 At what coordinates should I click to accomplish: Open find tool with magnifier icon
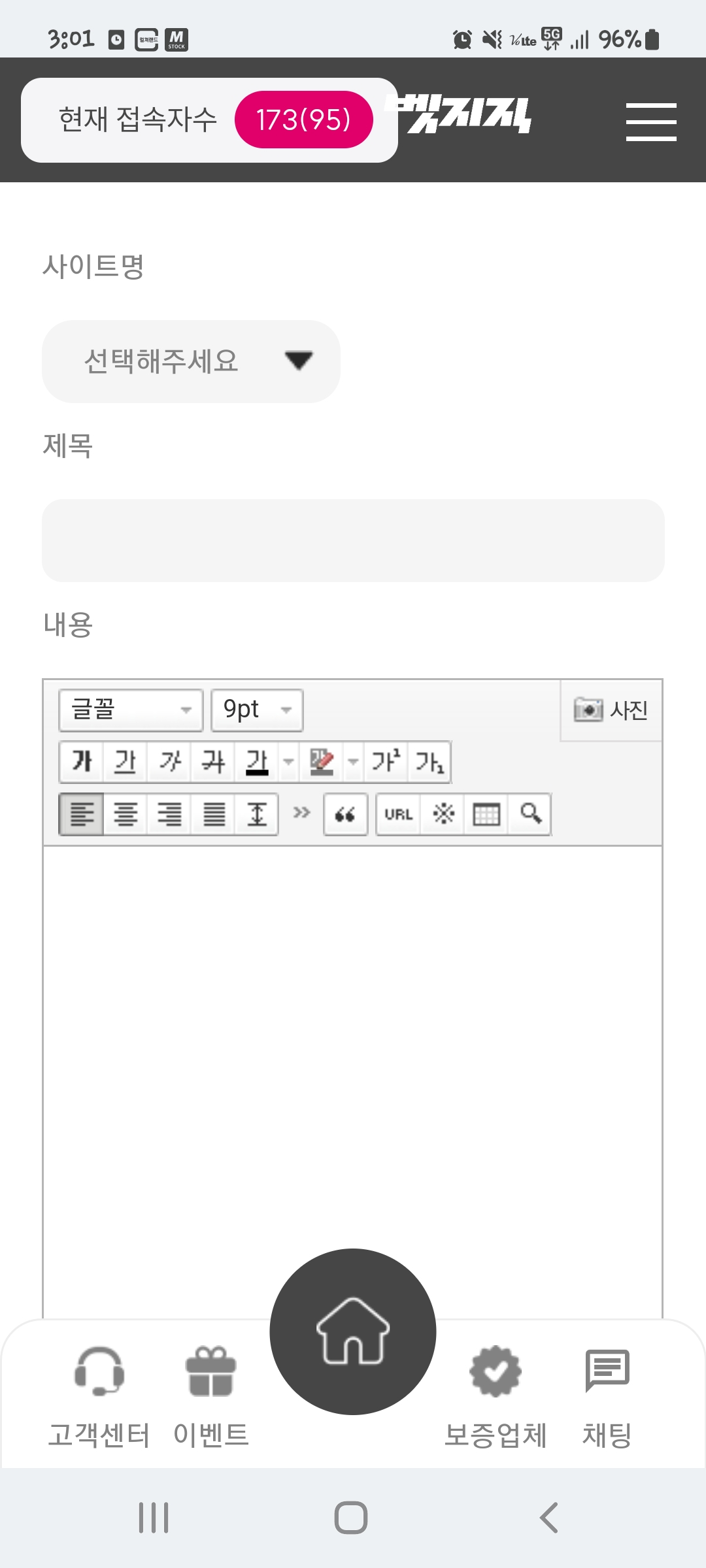tap(530, 814)
